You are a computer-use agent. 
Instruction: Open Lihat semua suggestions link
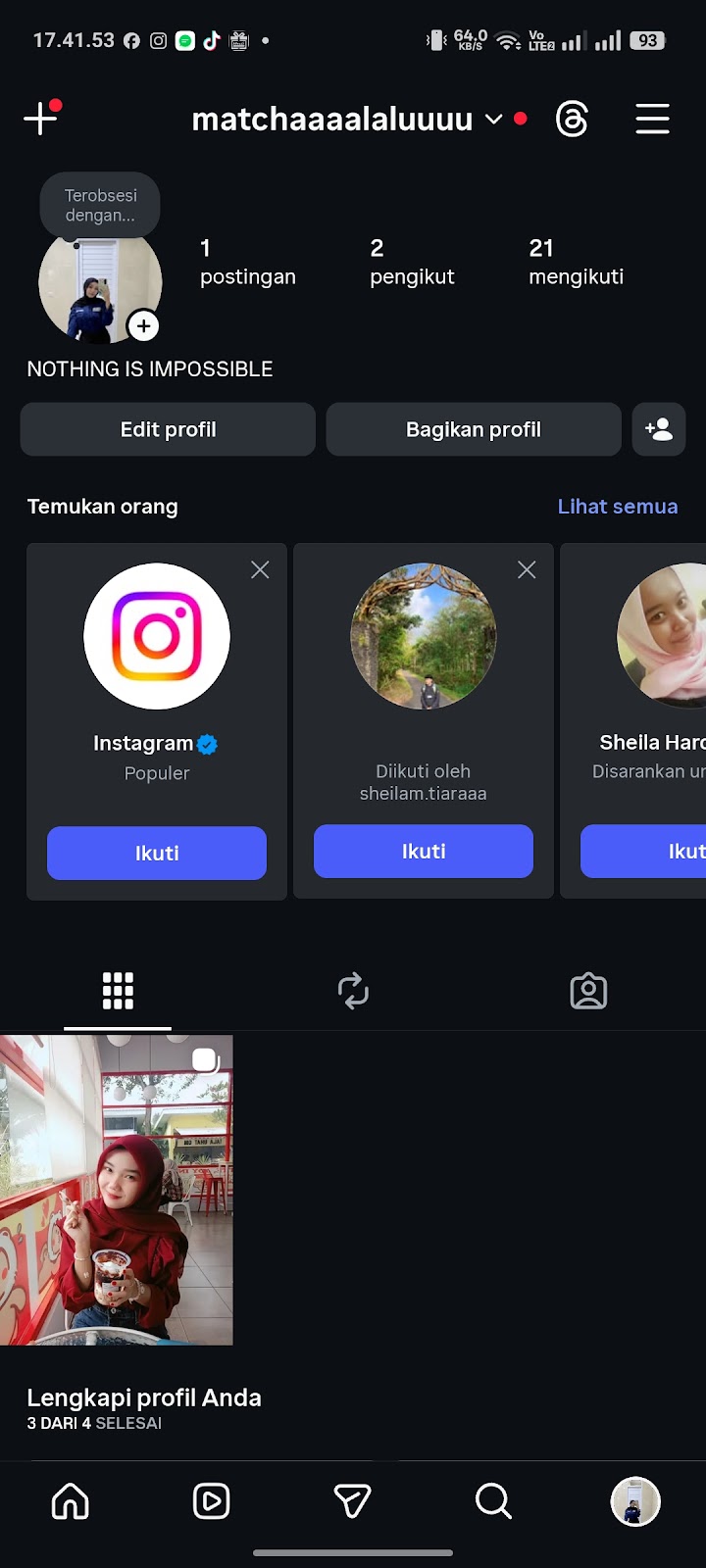pyautogui.click(x=618, y=507)
